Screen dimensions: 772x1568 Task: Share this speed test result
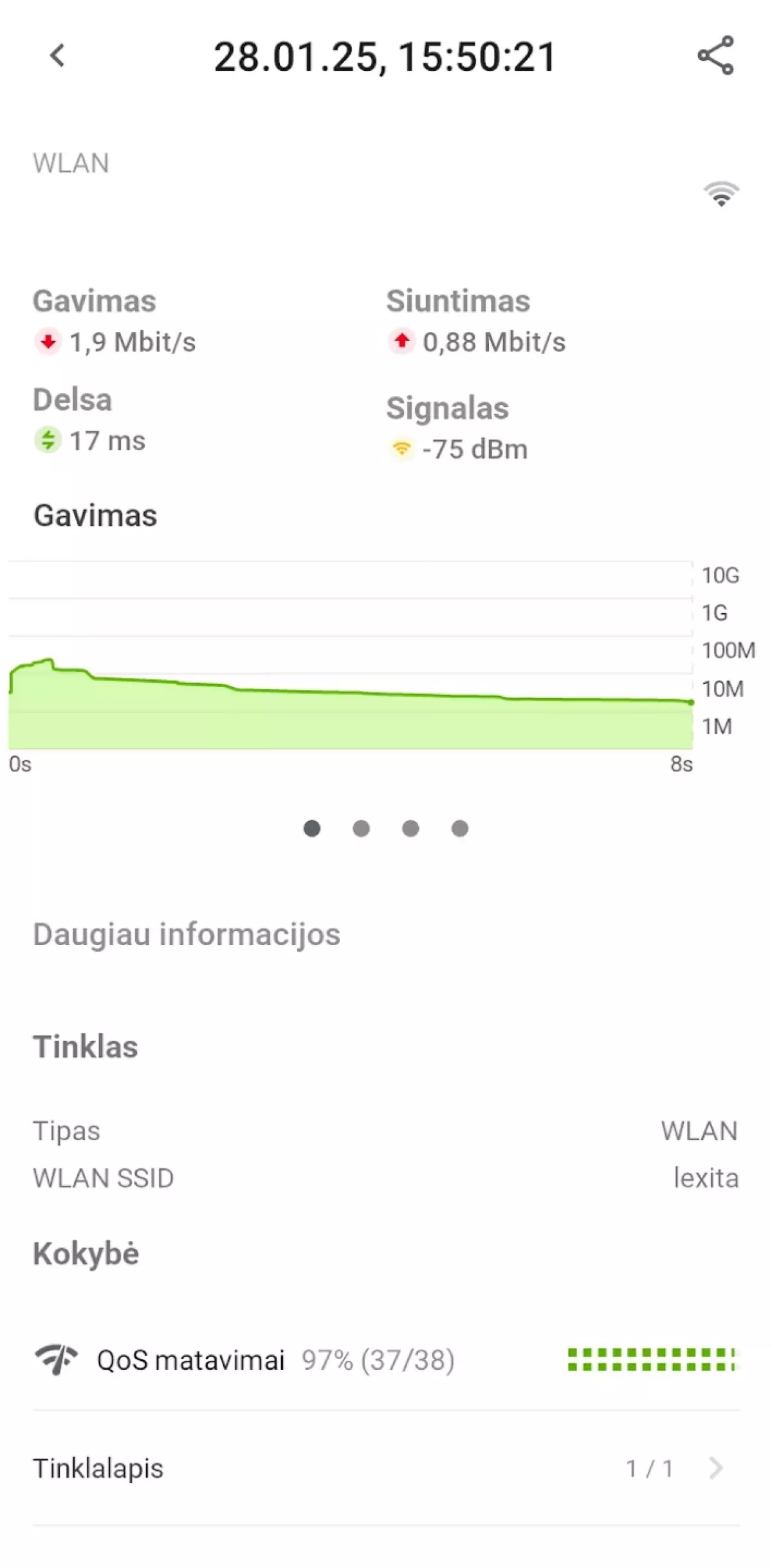pos(715,55)
